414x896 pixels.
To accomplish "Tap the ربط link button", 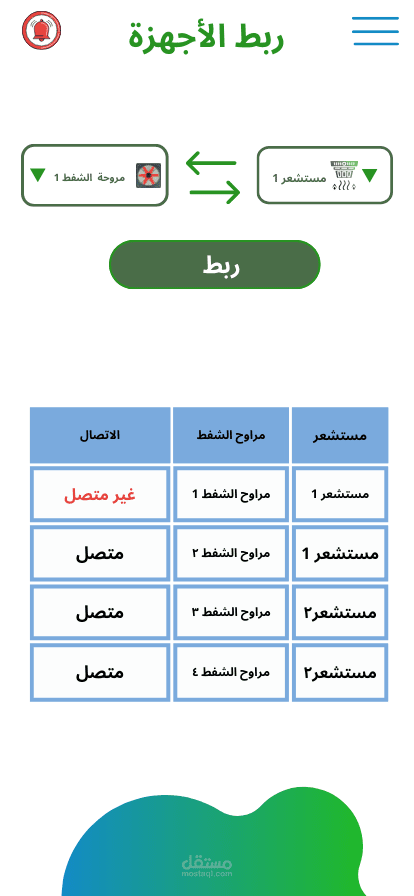I will click(x=214, y=265).
